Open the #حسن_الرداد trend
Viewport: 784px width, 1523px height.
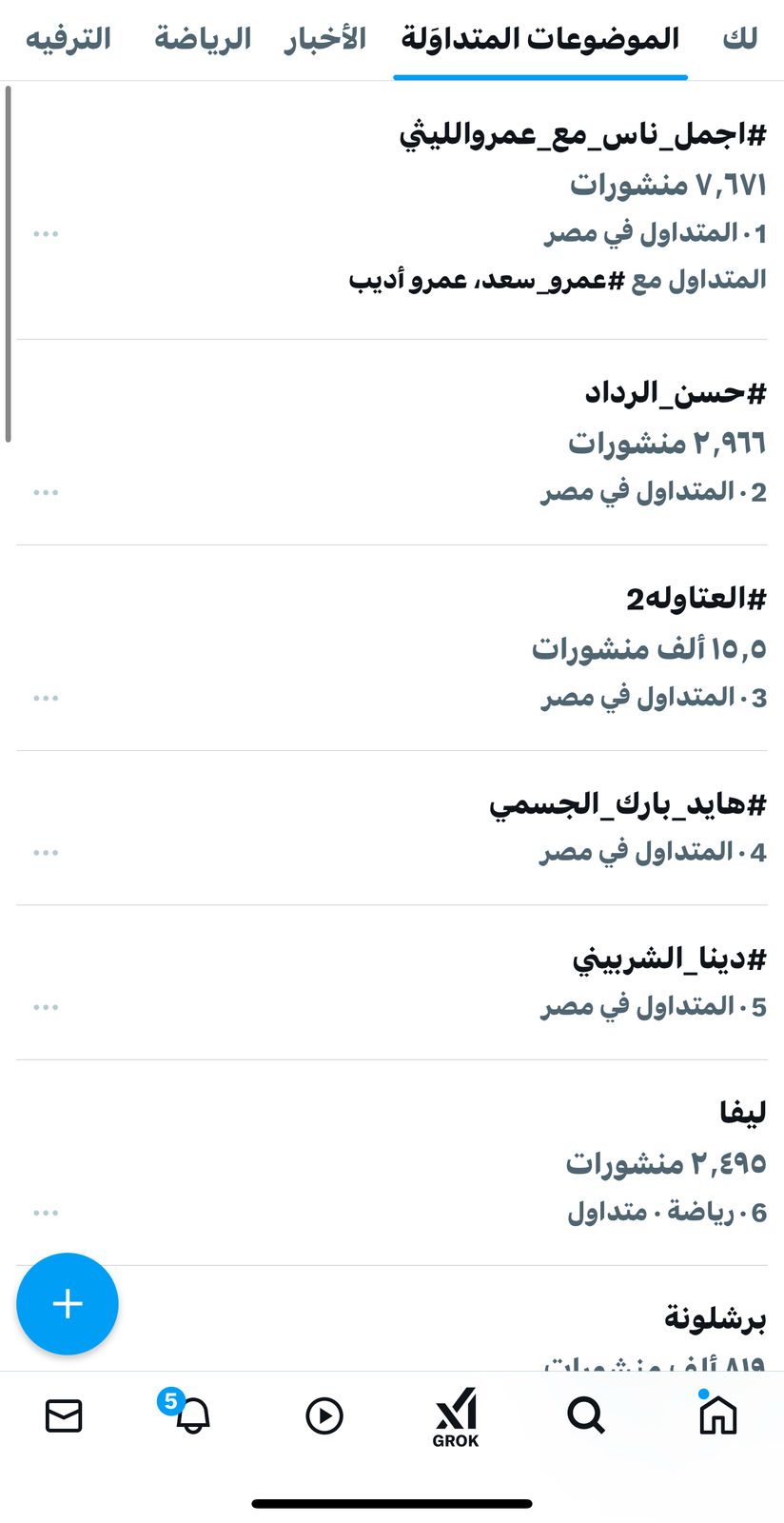[x=676, y=392]
